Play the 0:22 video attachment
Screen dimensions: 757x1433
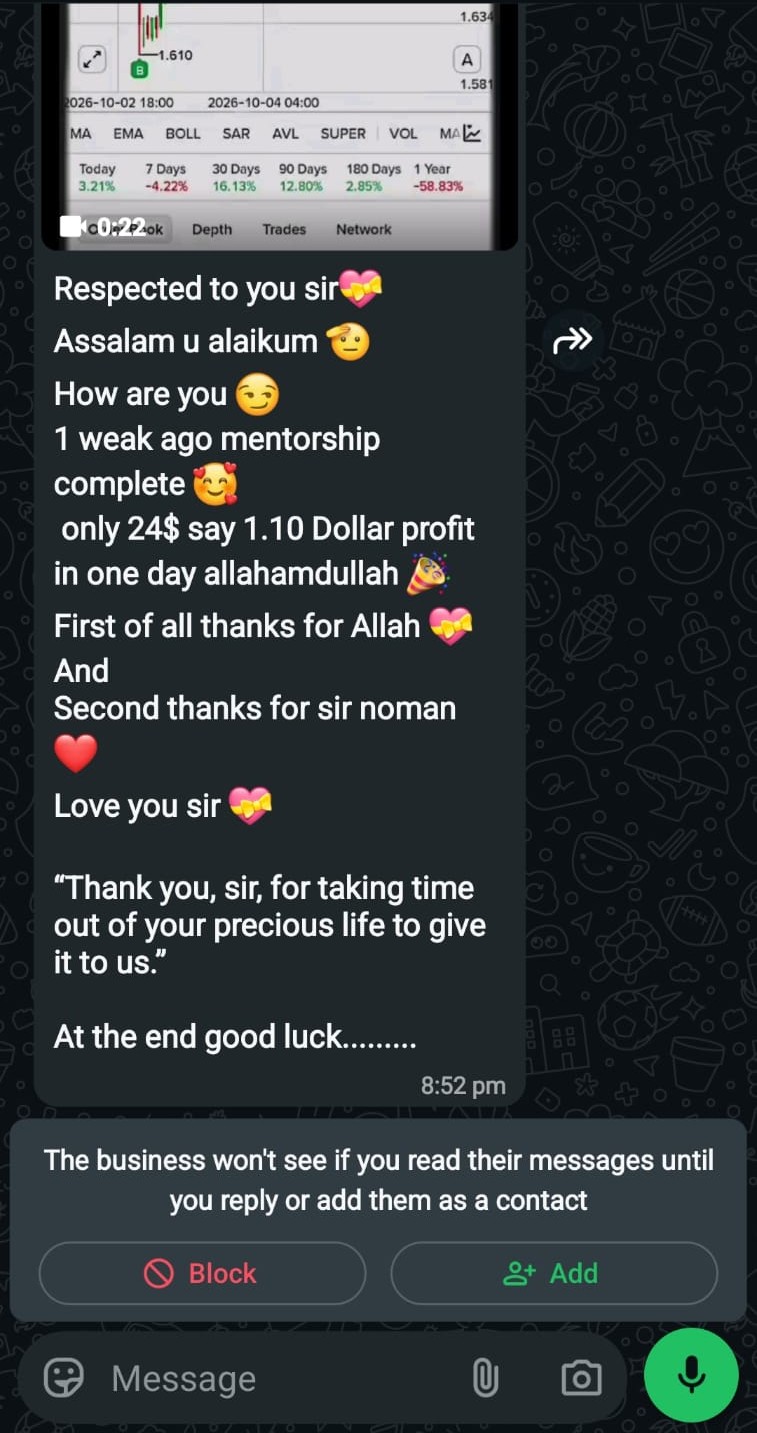(x=280, y=125)
